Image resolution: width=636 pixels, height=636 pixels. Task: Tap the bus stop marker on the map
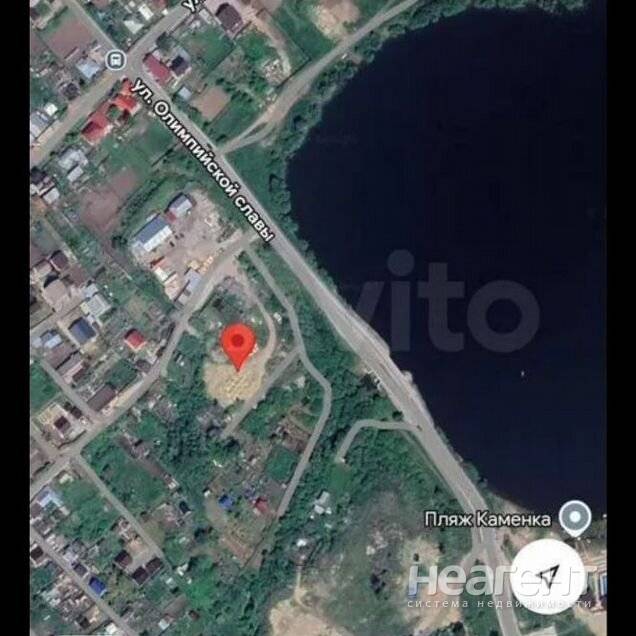[x=115, y=59]
